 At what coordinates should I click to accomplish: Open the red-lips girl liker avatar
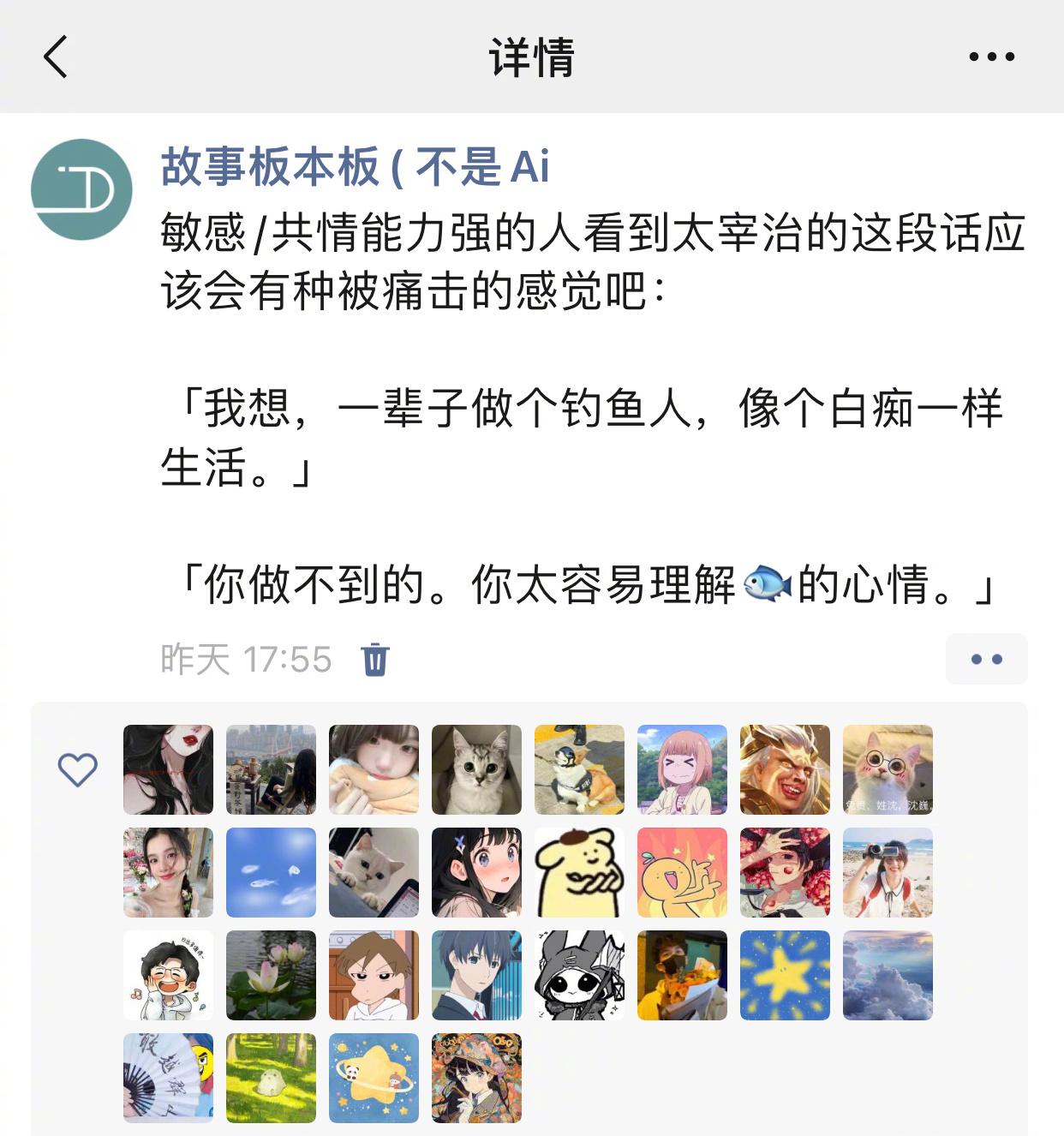168,769
